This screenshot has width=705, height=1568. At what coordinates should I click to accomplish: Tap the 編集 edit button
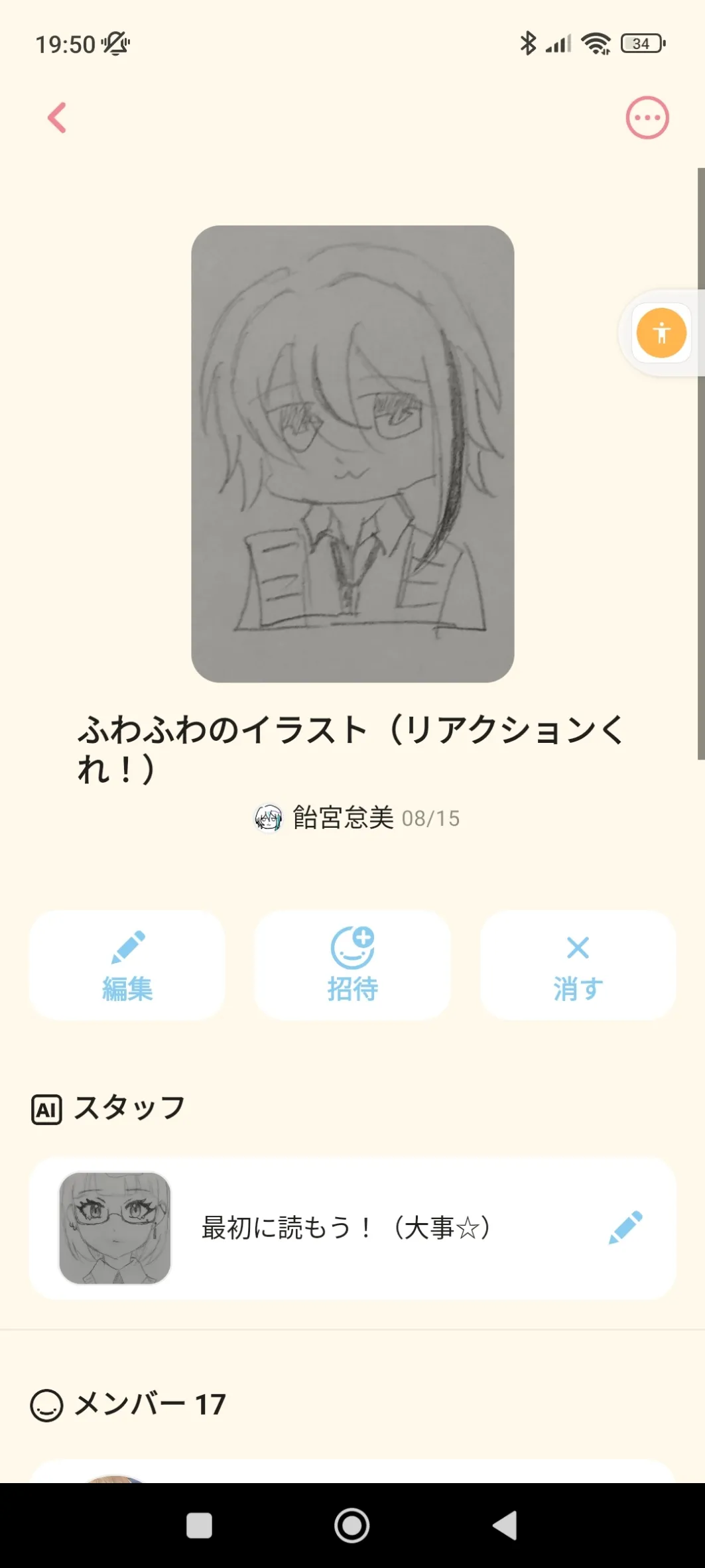pyautogui.click(x=127, y=965)
